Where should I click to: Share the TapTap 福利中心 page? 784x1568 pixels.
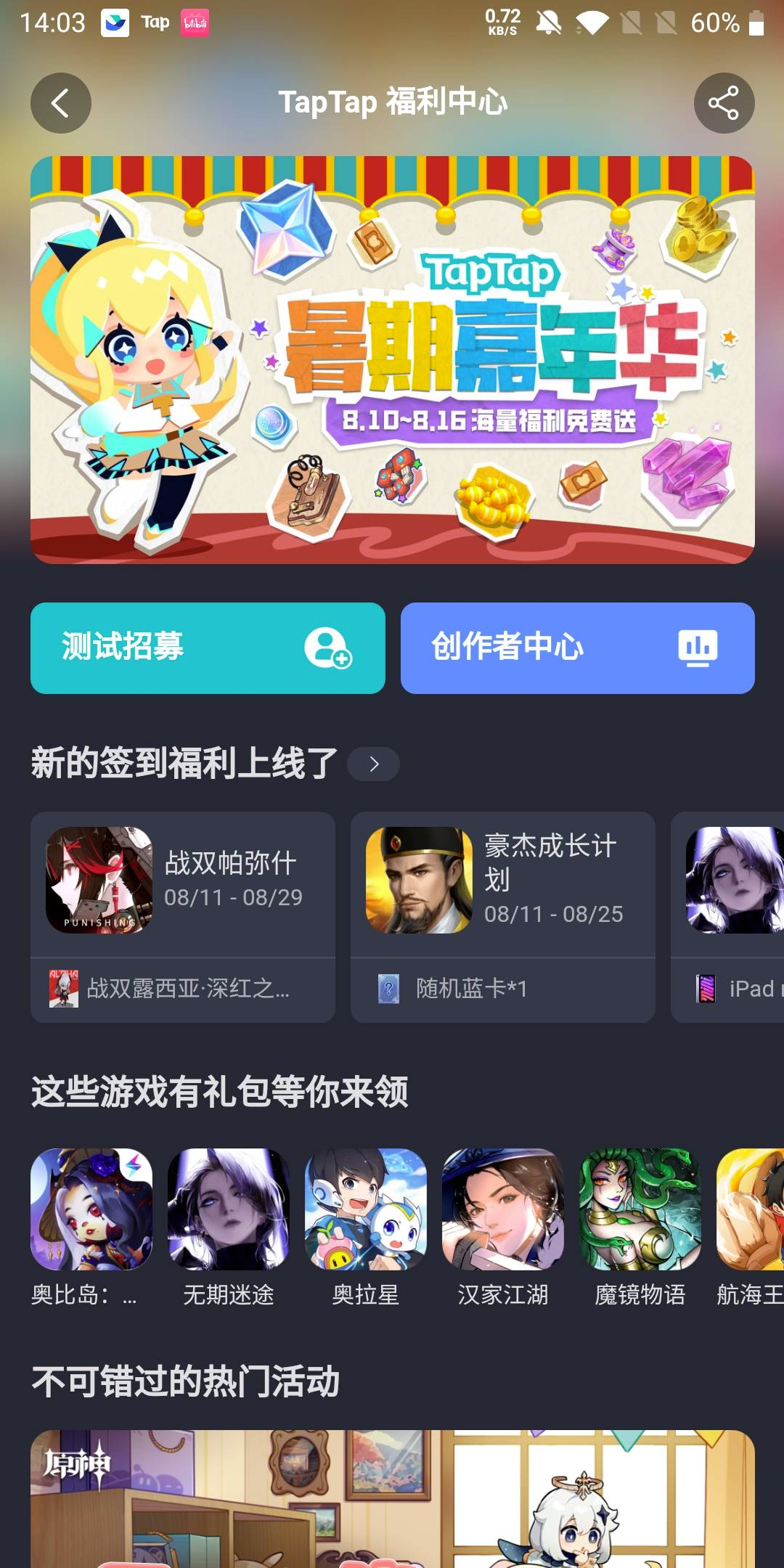click(724, 103)
